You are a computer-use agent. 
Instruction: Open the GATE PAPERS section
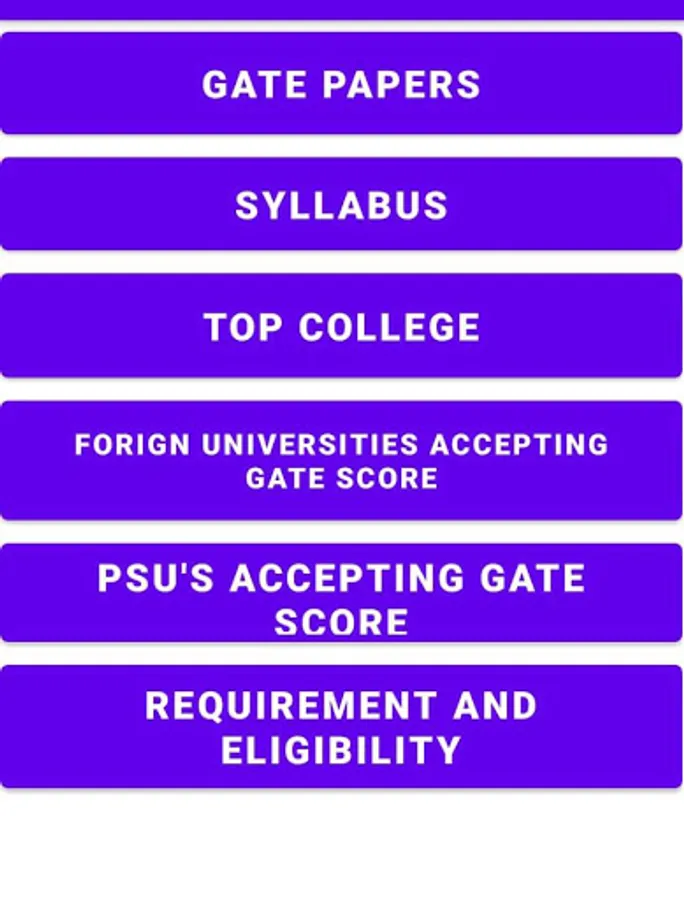pyautogui.click(x=342, y=83)
